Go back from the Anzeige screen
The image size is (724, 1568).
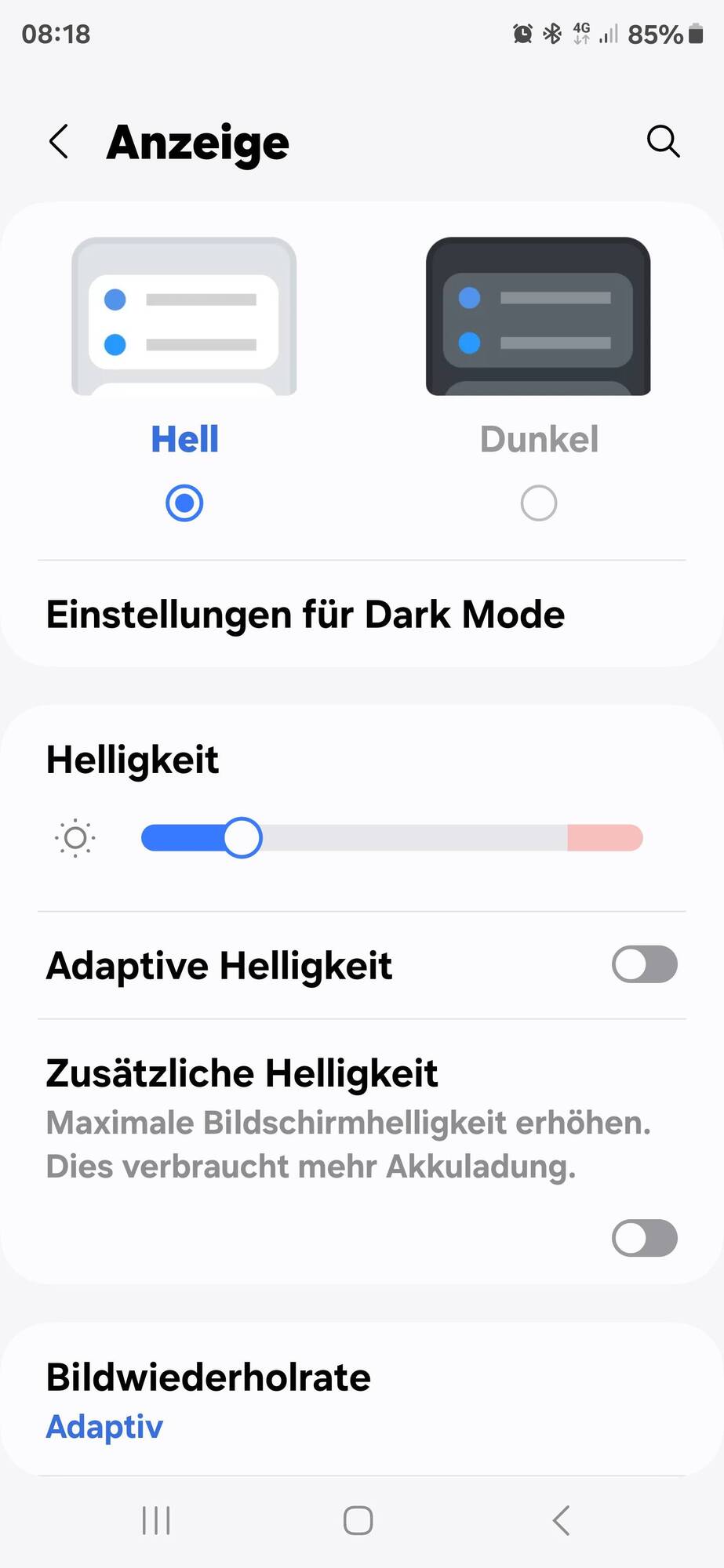coord(59,142)
